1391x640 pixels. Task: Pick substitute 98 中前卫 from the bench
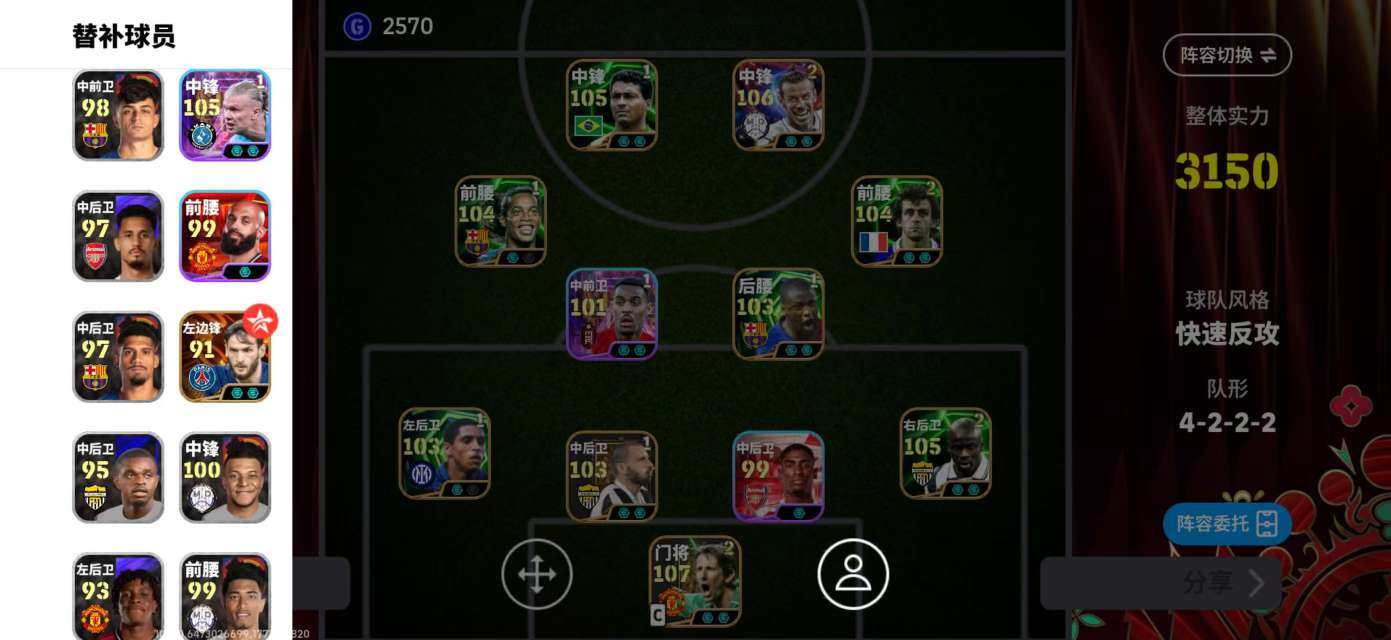118,115
